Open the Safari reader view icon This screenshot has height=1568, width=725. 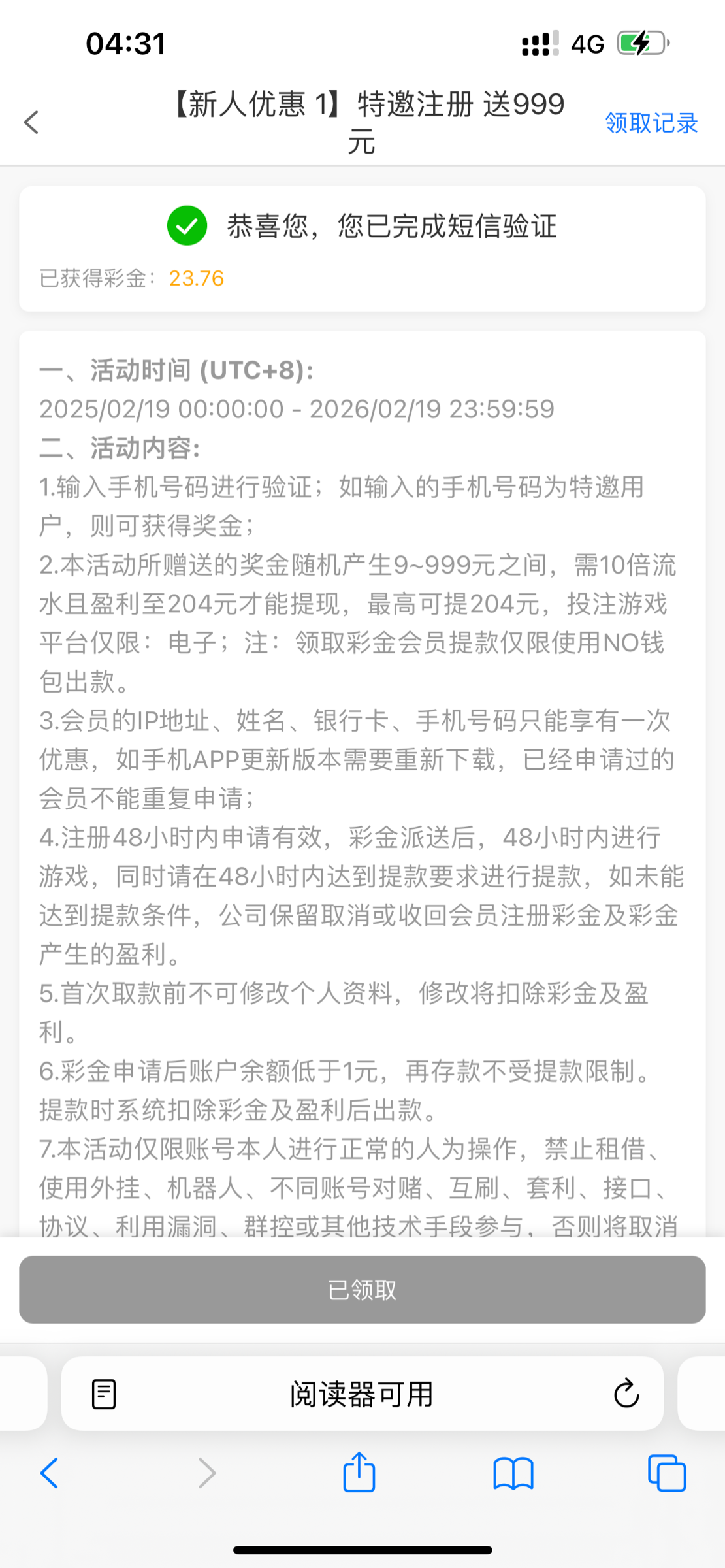104,1394
